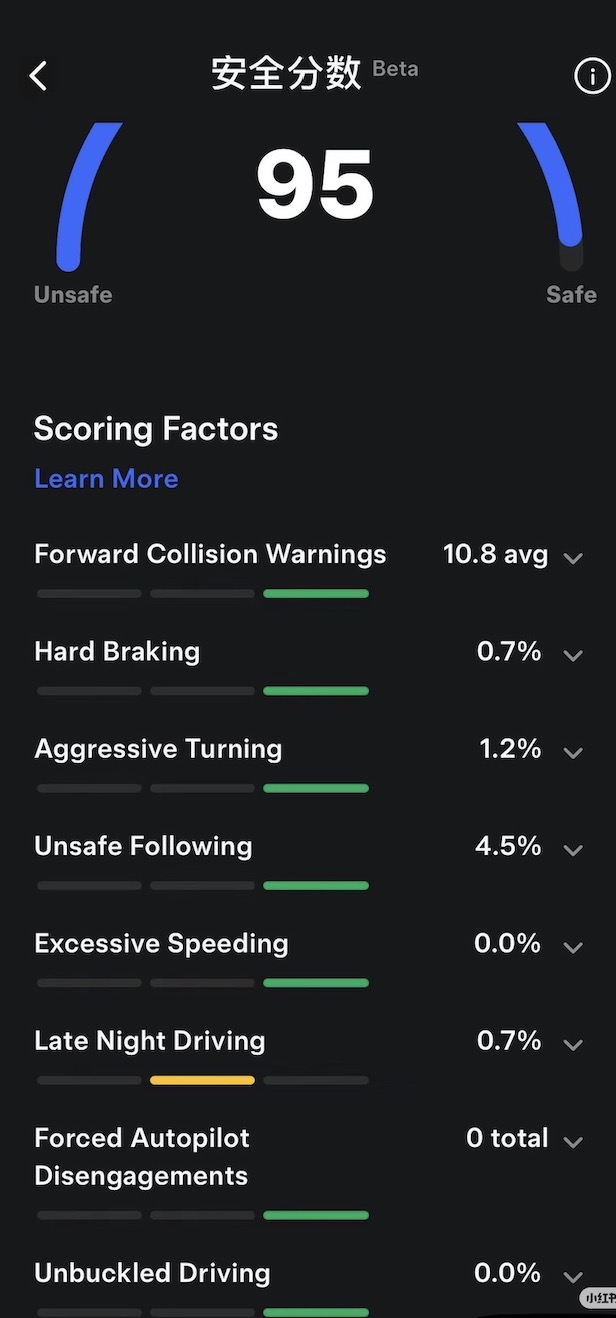Open the info icon for Safety Score
The image size is (616, 1318).
pos(592,75)
